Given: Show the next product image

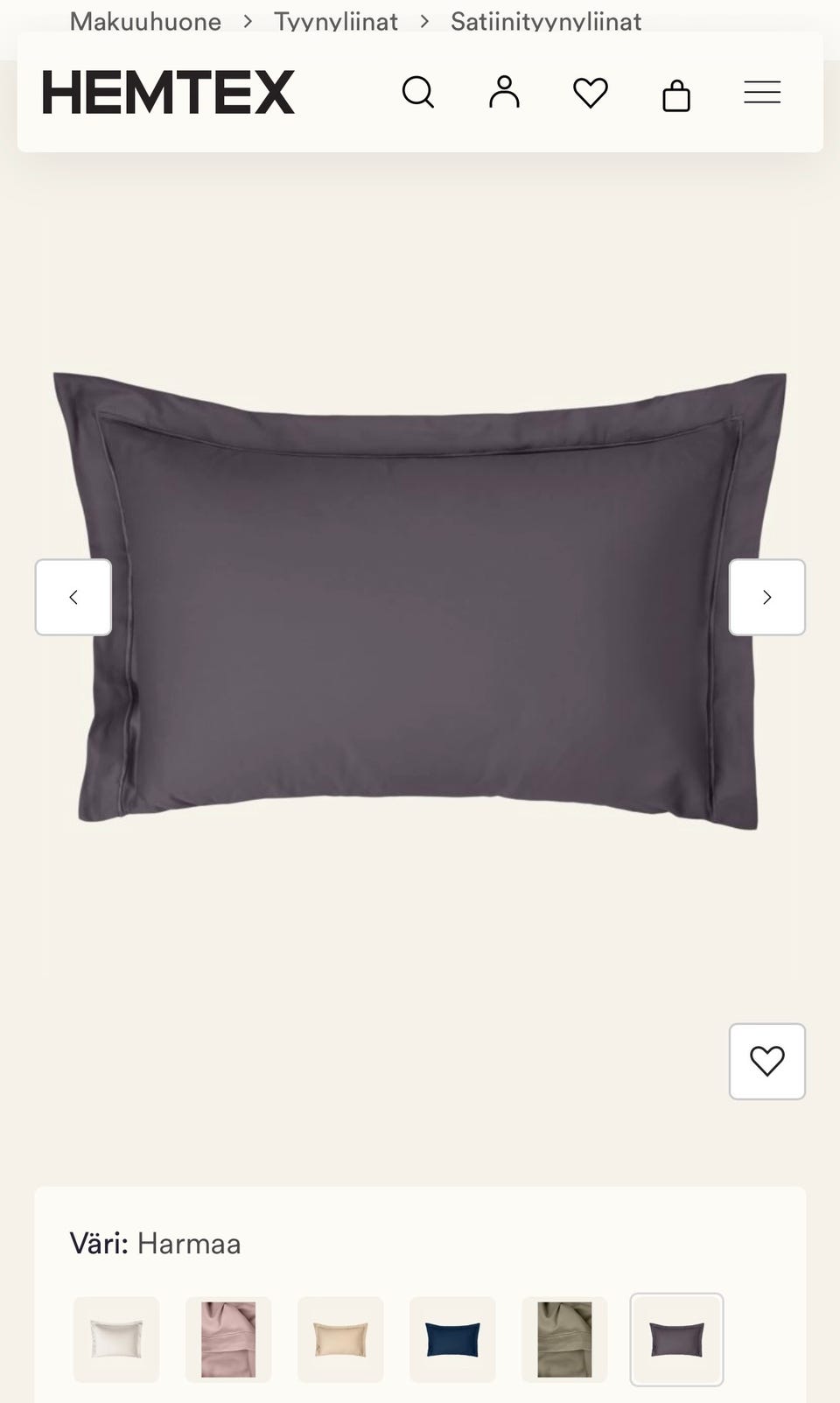Looking at the screenshot, I should coord(767,597).
